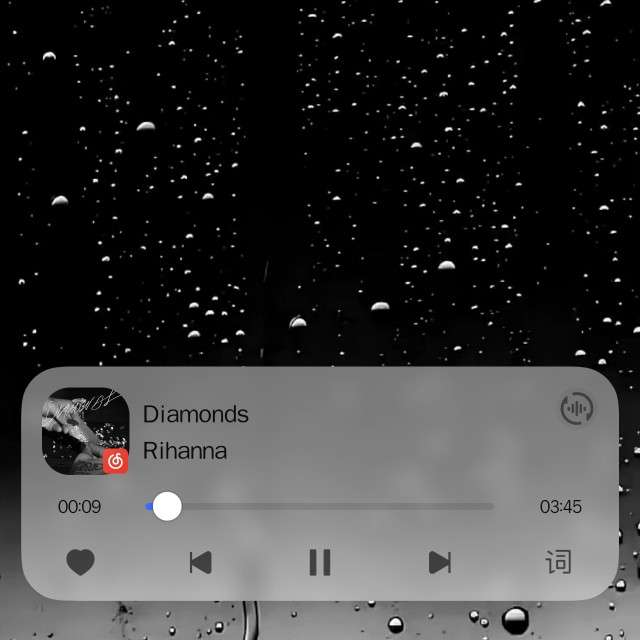Open the Diamonds album cover
The width and height of the screenshot is (640, 640).
click(x=86, y=431)
